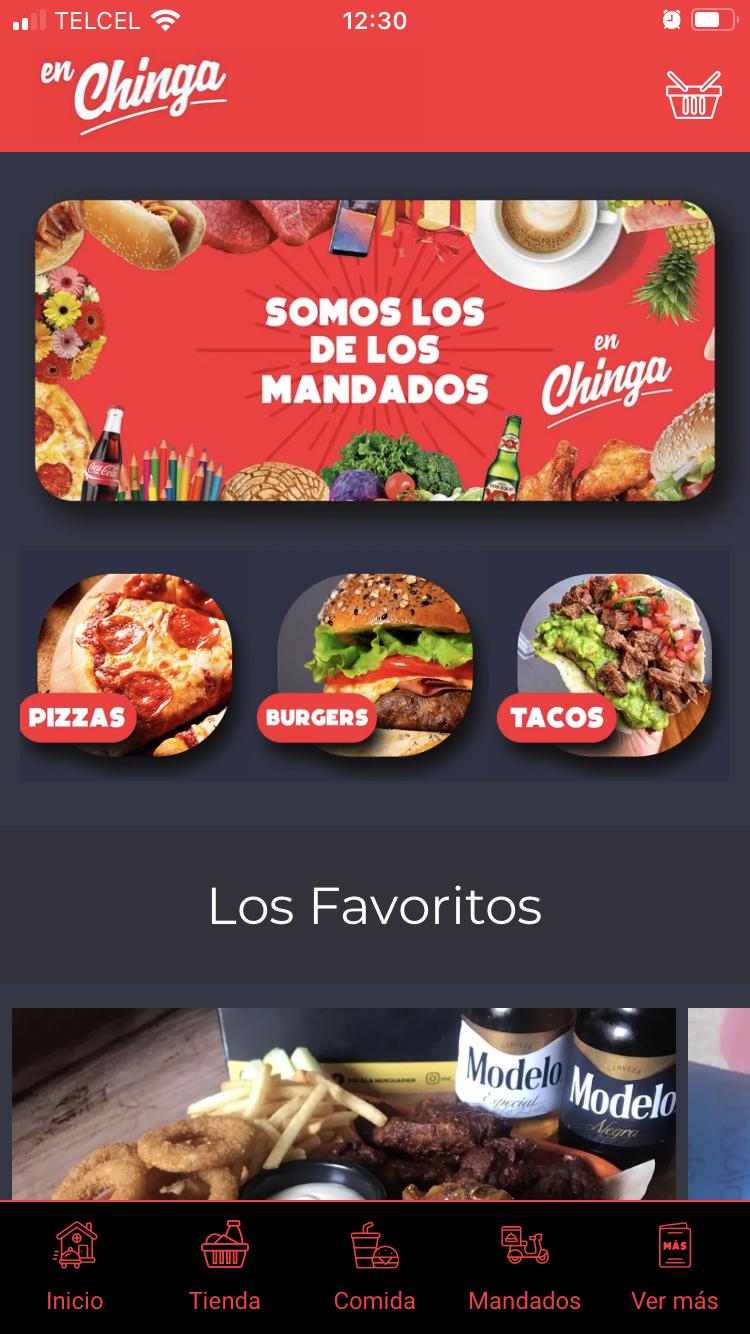This screenshot has height=1334, width=750.
Task: Switch to the Tienda tab
Action: tap(225, 1267)
